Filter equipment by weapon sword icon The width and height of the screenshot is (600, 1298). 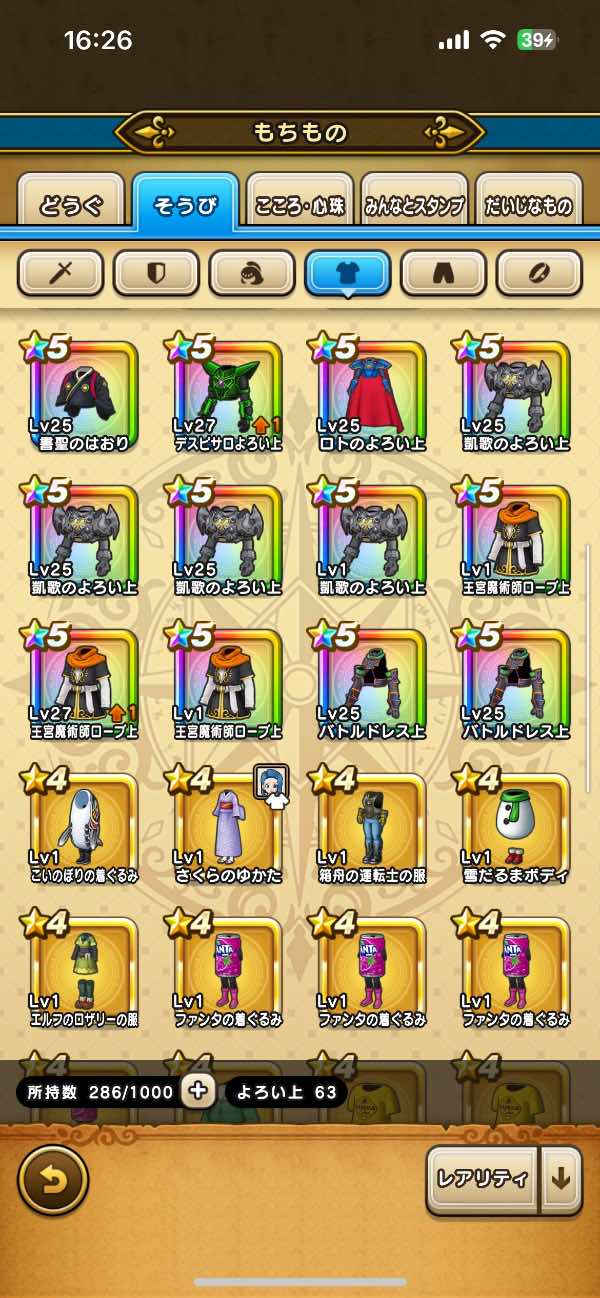pos(61,272)
